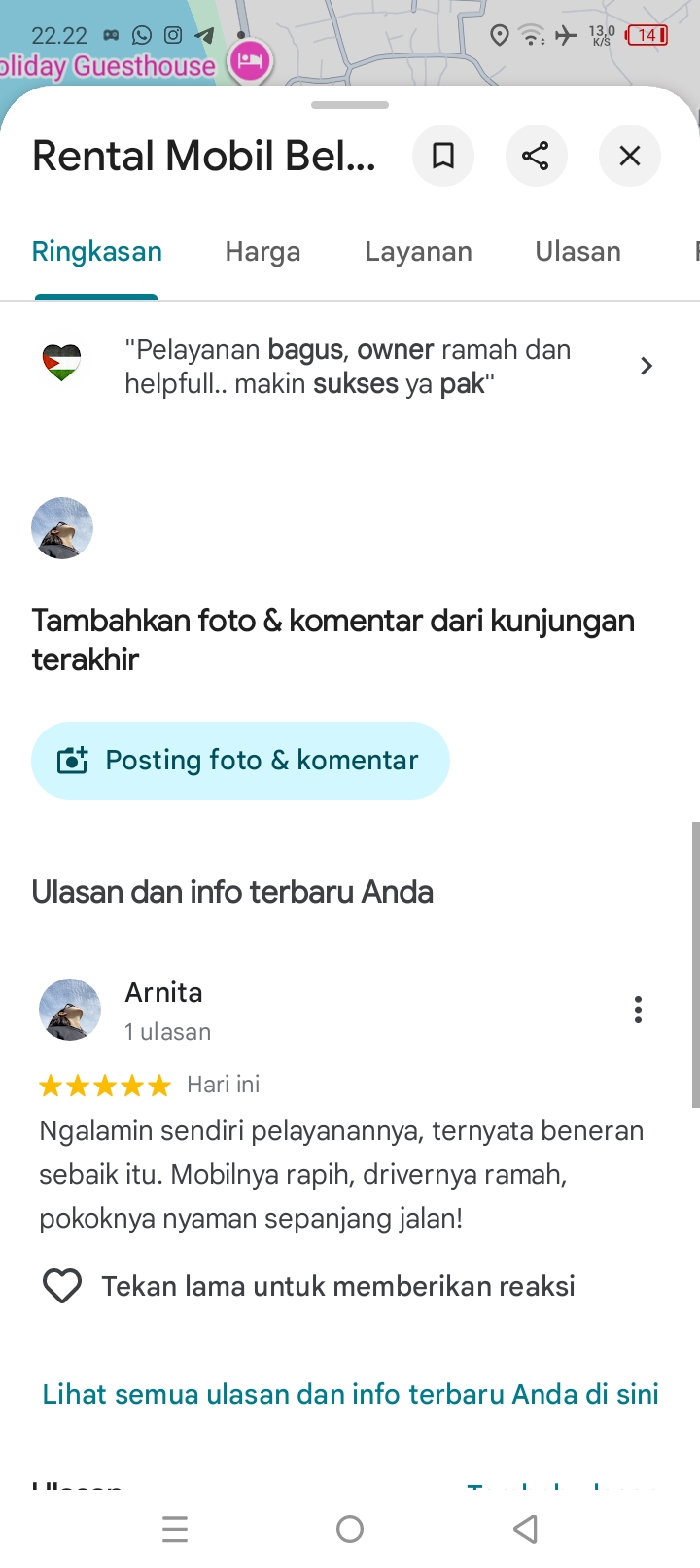Open Lihat semua ulasan dan info terbaru link

pyautogui.click(x=350, y=1394)
